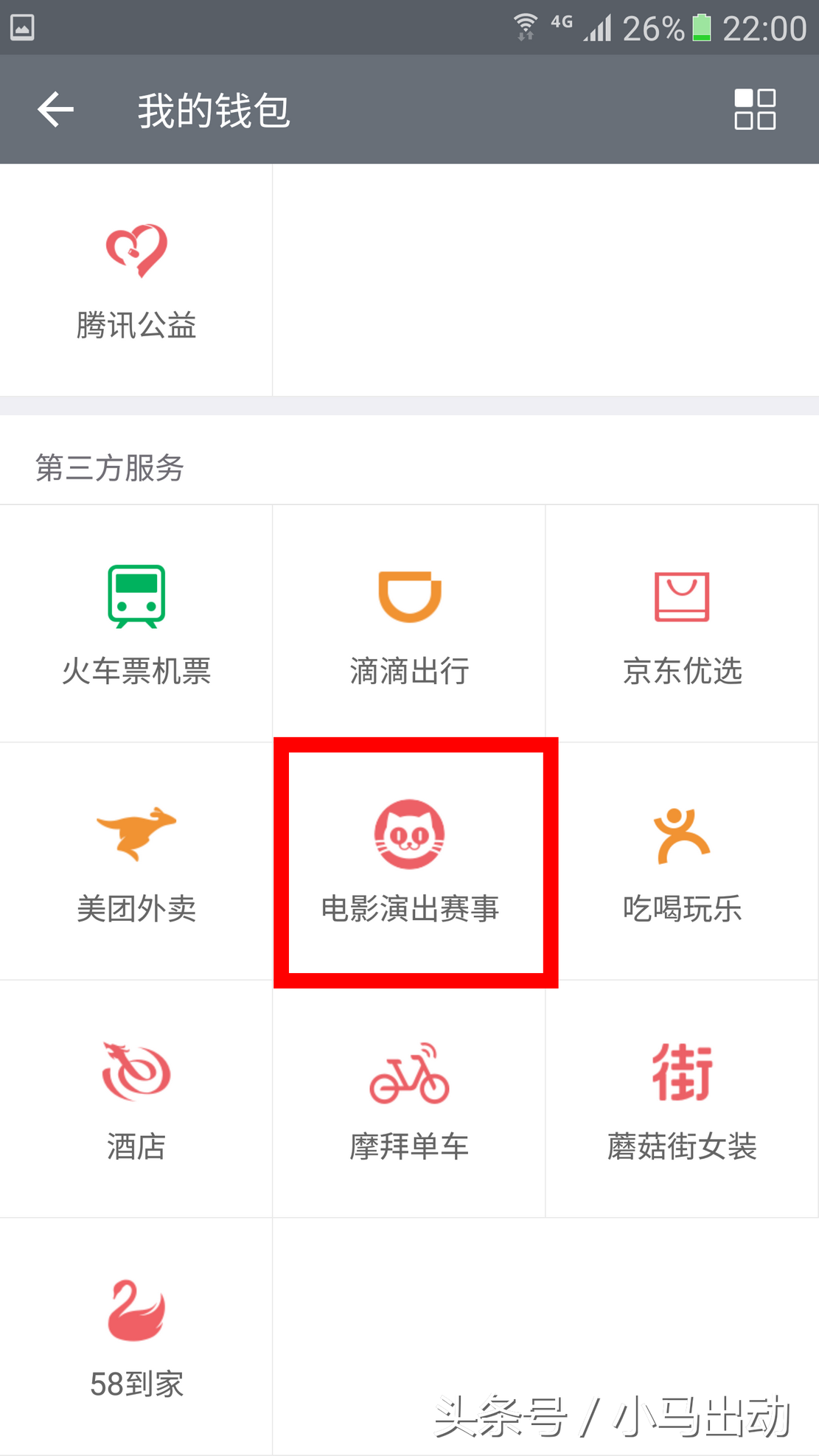Open 腾讯公益
Viewport: 819px width, 1456px height.
click(x=136, y=280)
